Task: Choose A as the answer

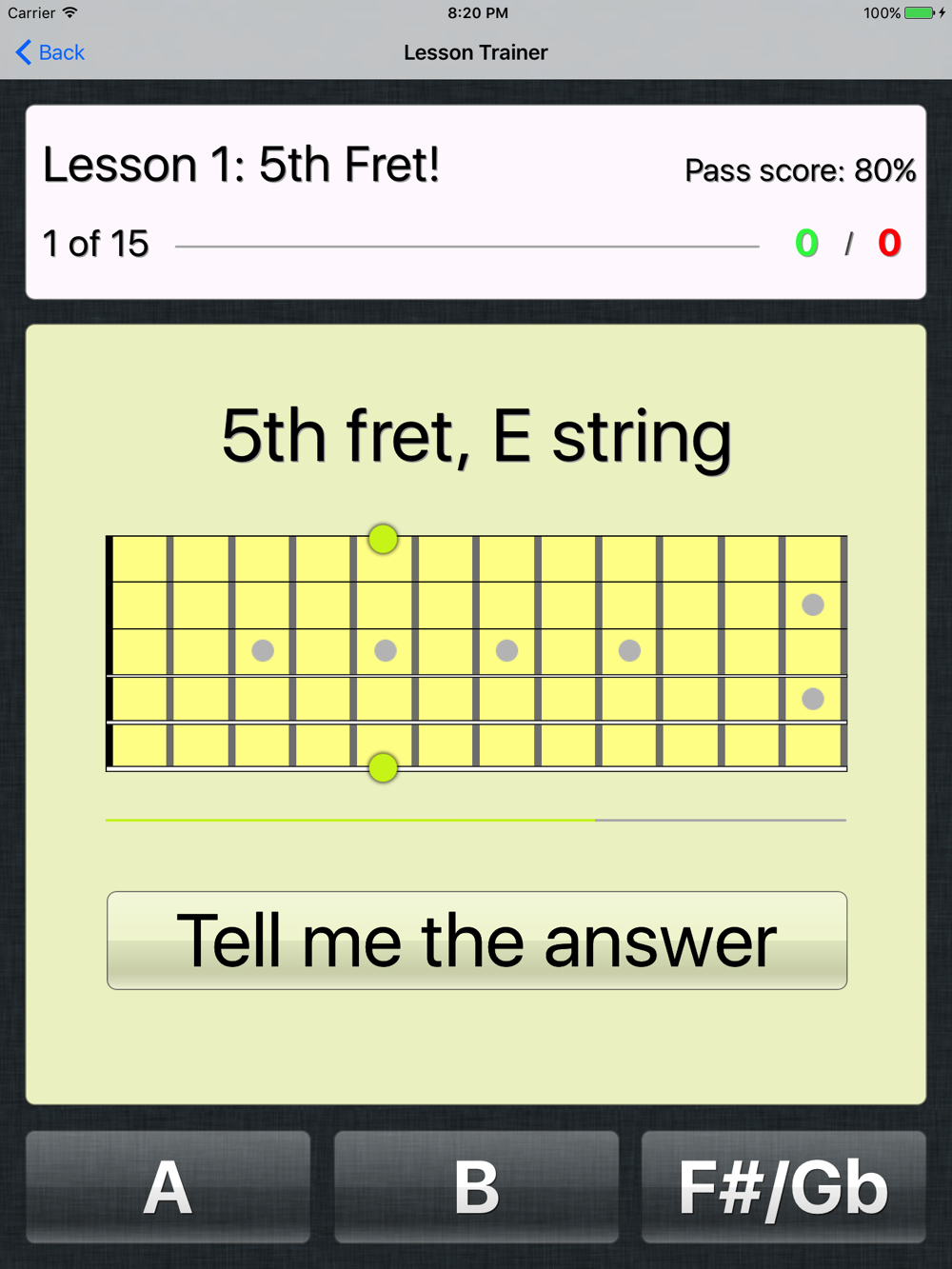Action: pyautogui.click(x=168, y=1187)
